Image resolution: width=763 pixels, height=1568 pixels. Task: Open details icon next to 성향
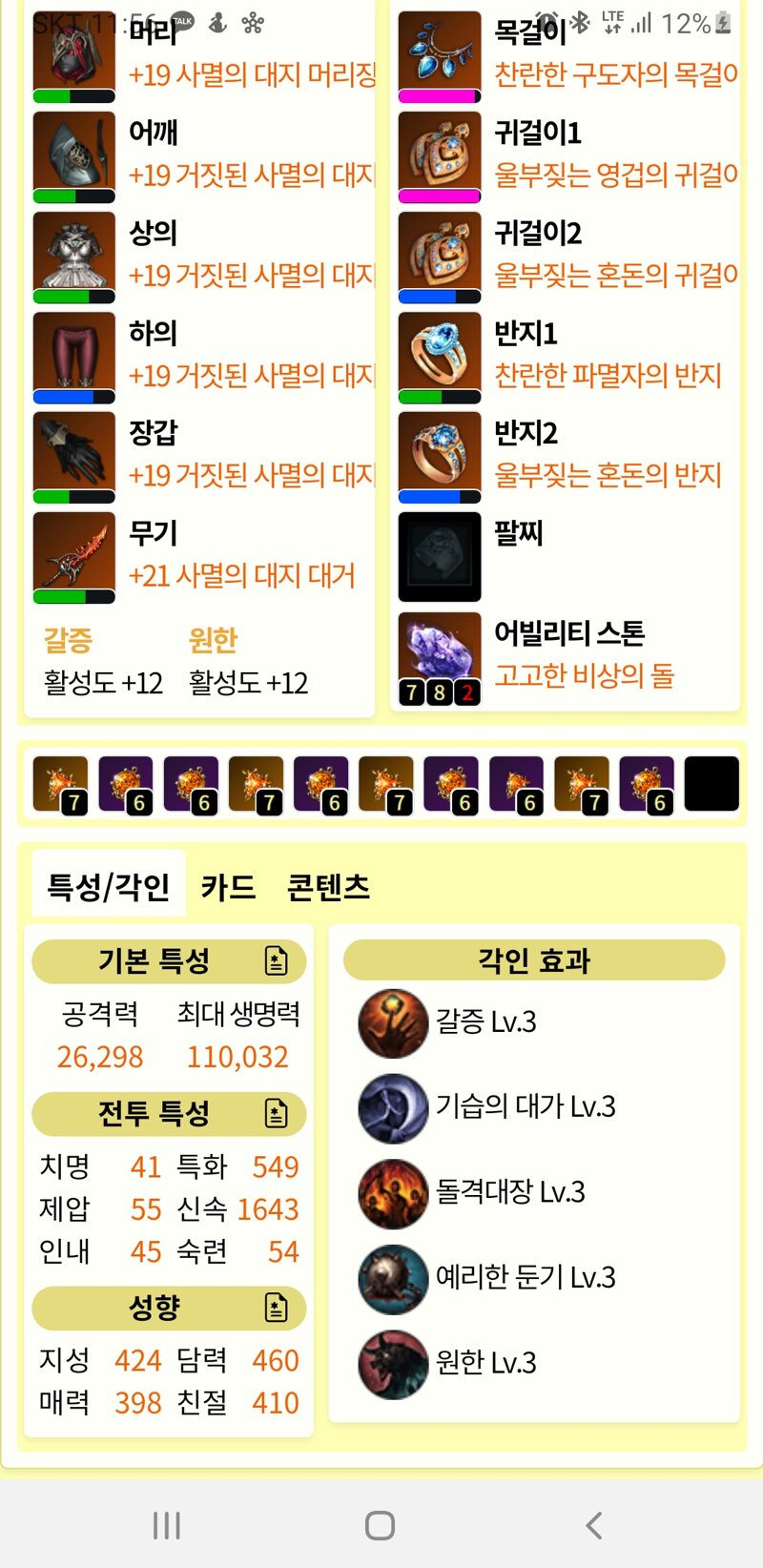276,1307
